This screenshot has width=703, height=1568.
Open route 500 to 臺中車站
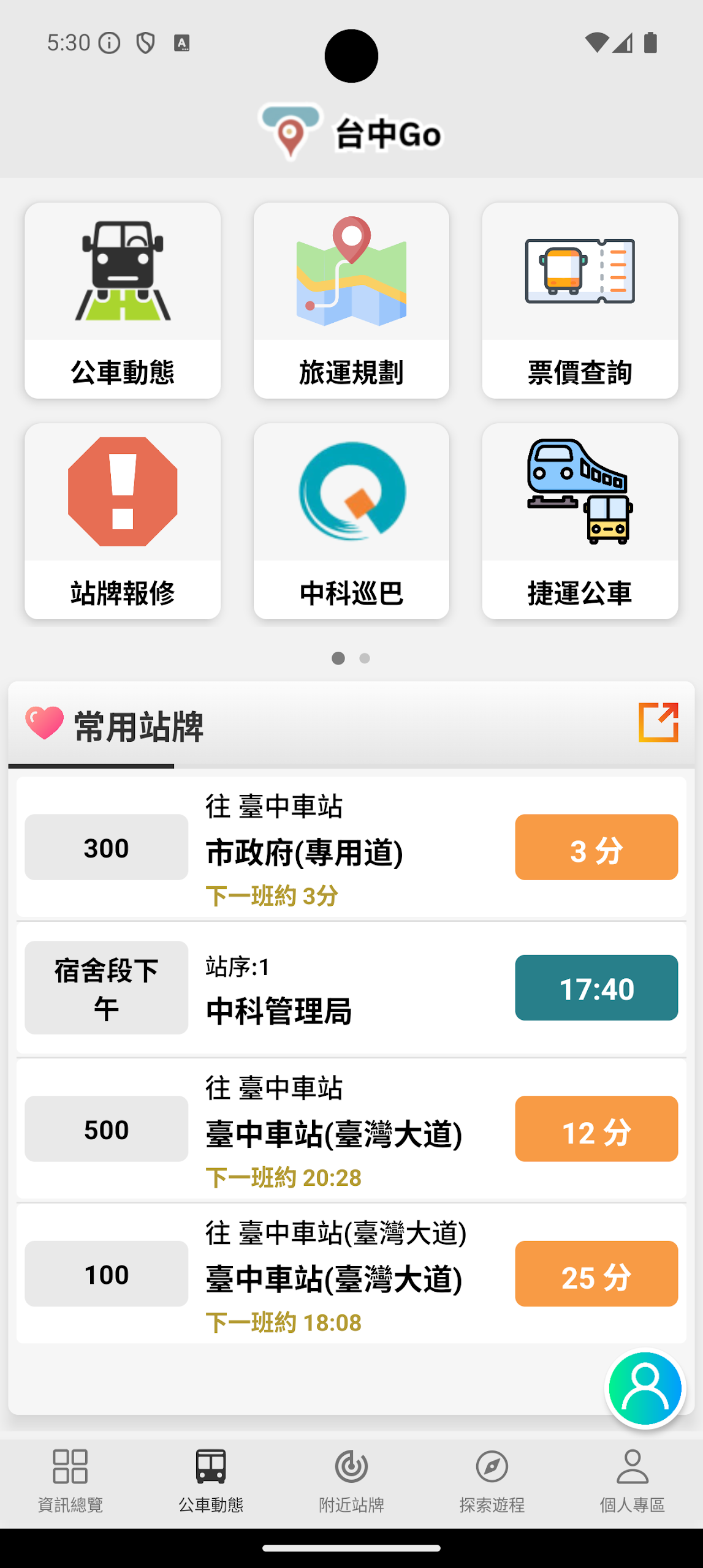click(351, 1129)
